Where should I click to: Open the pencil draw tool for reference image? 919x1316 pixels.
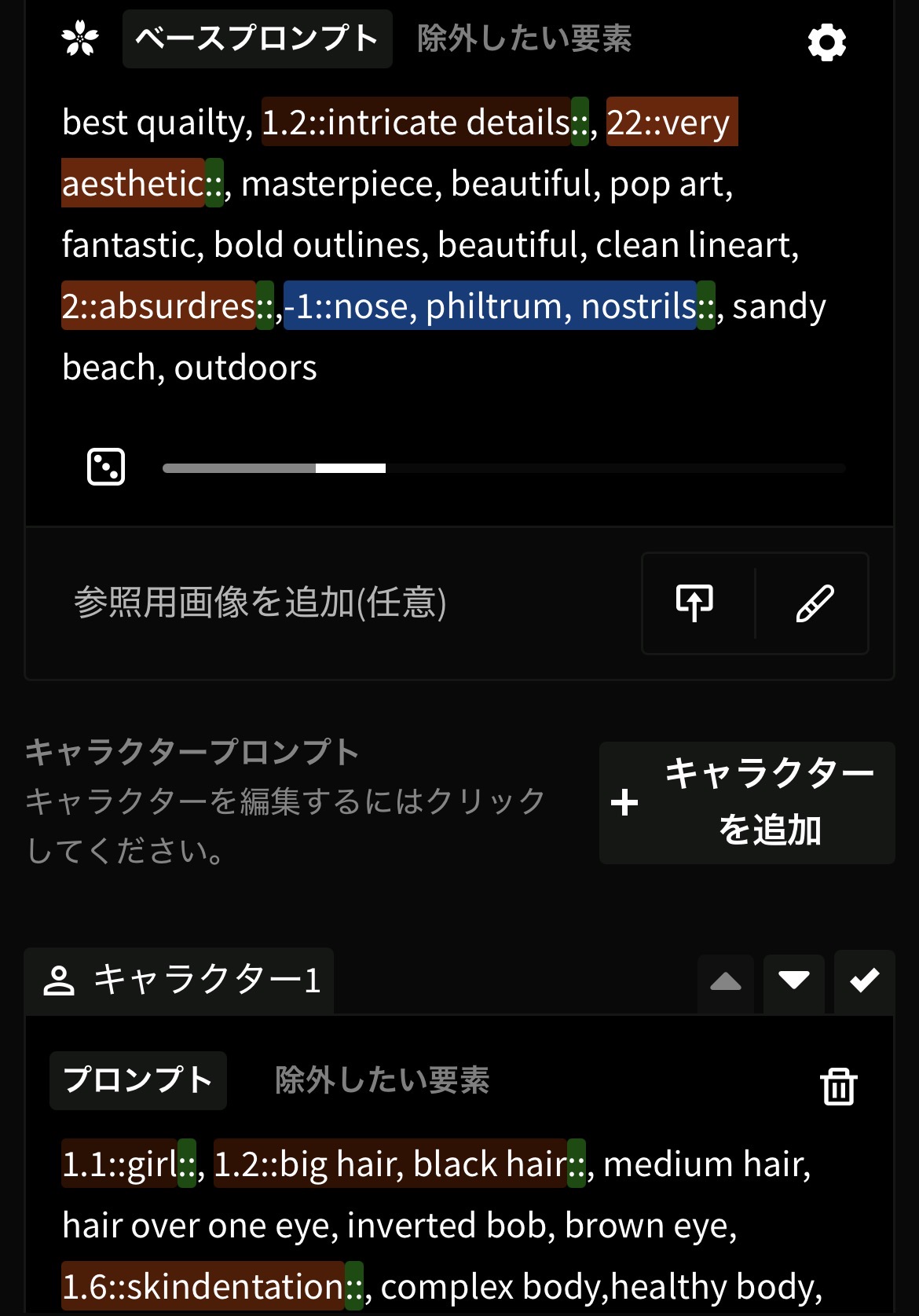point(815,603)
